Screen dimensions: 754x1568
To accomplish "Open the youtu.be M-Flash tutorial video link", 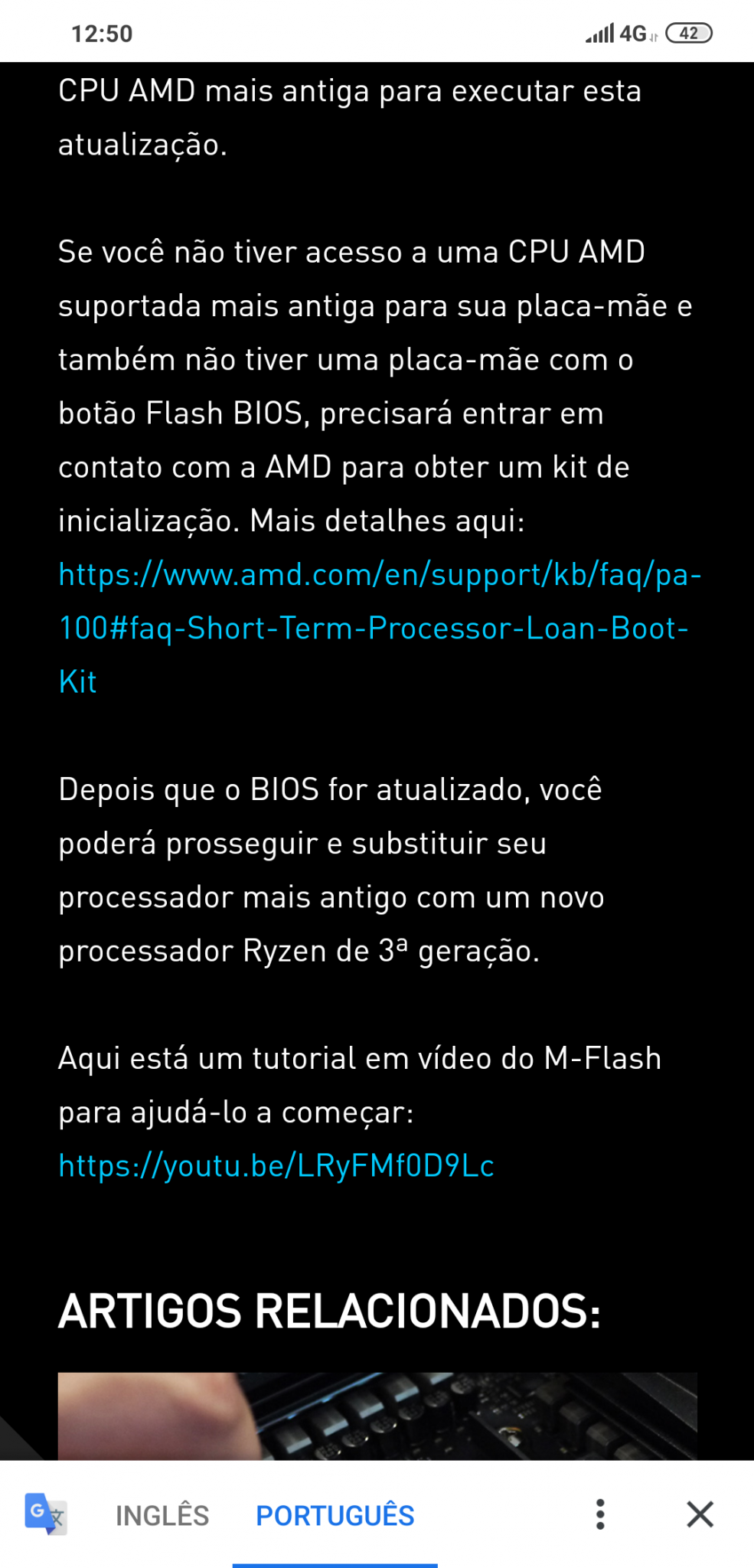I will click(276, 1166).
